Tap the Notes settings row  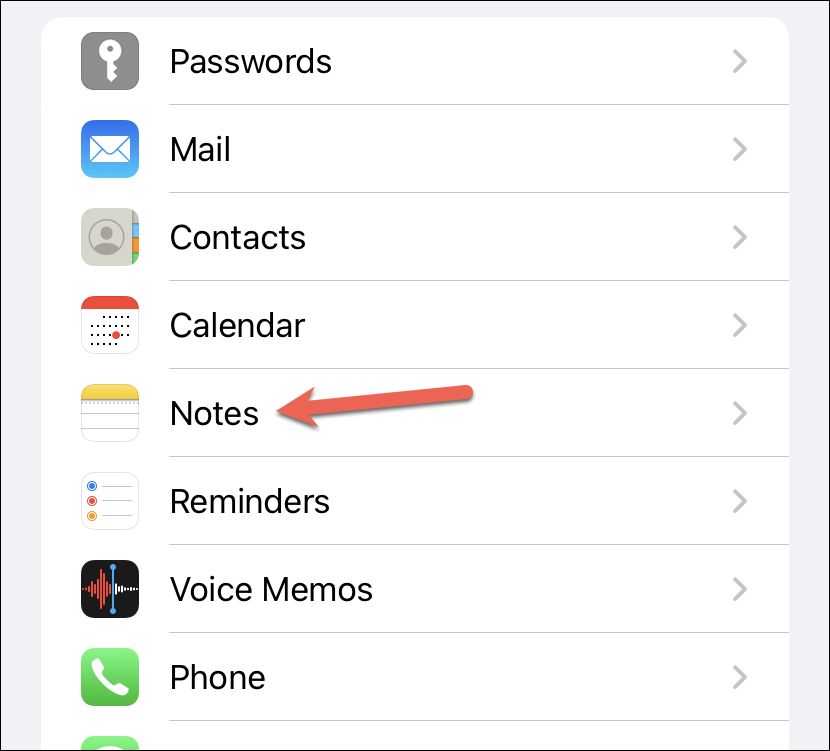[x=214, y=414]
